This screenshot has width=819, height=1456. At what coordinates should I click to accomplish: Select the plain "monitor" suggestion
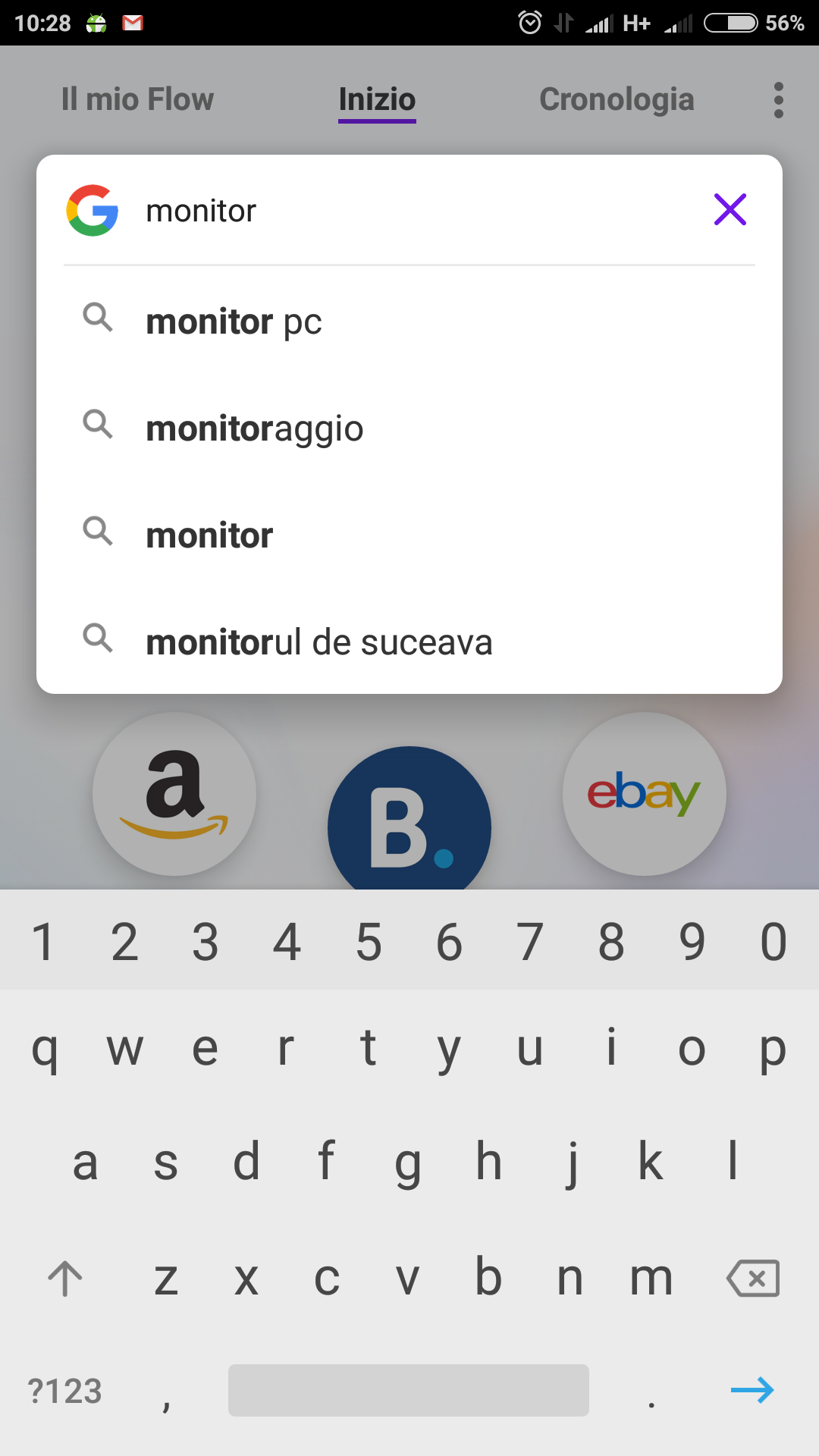pos(409,535)
